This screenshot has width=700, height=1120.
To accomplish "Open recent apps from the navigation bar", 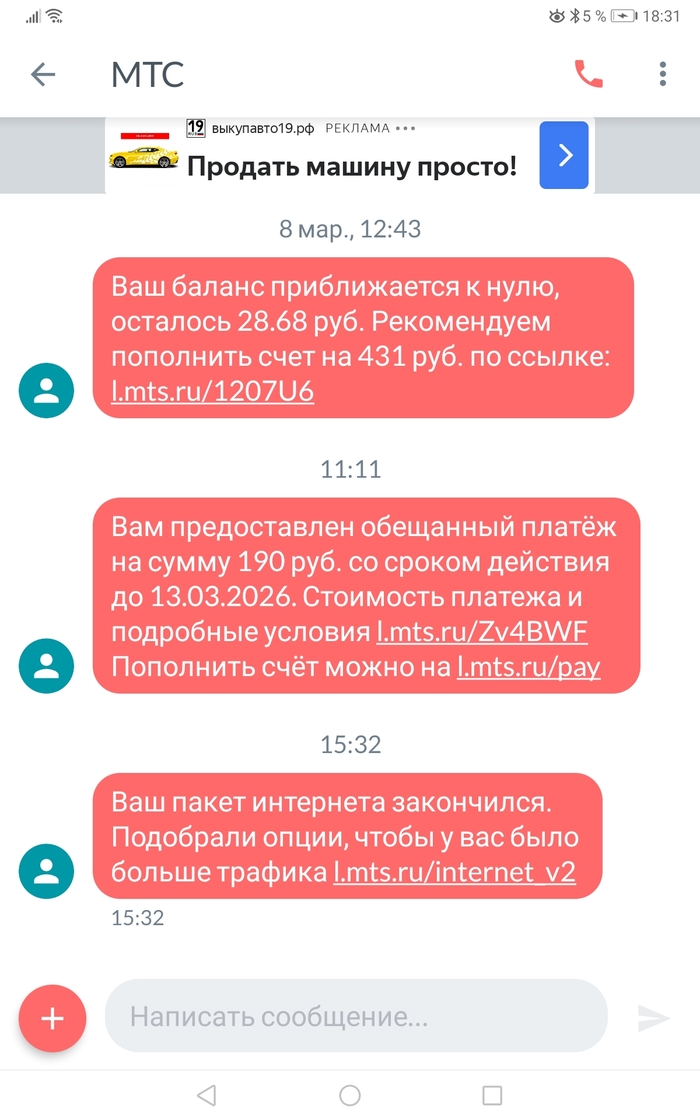I will (x=492, y=1095).
